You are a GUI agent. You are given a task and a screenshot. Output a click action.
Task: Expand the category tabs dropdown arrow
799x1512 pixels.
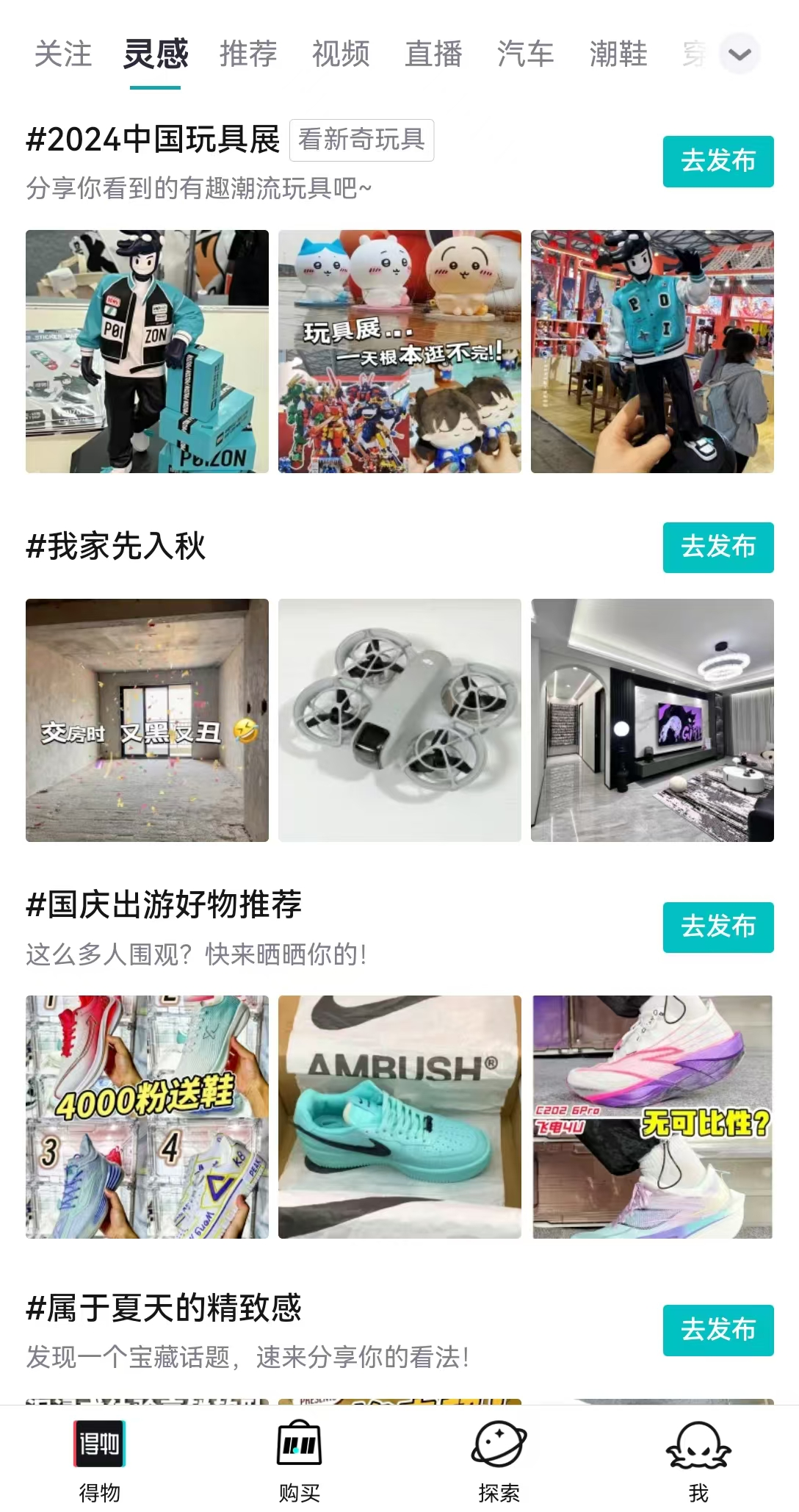click(x=740, y=54)
